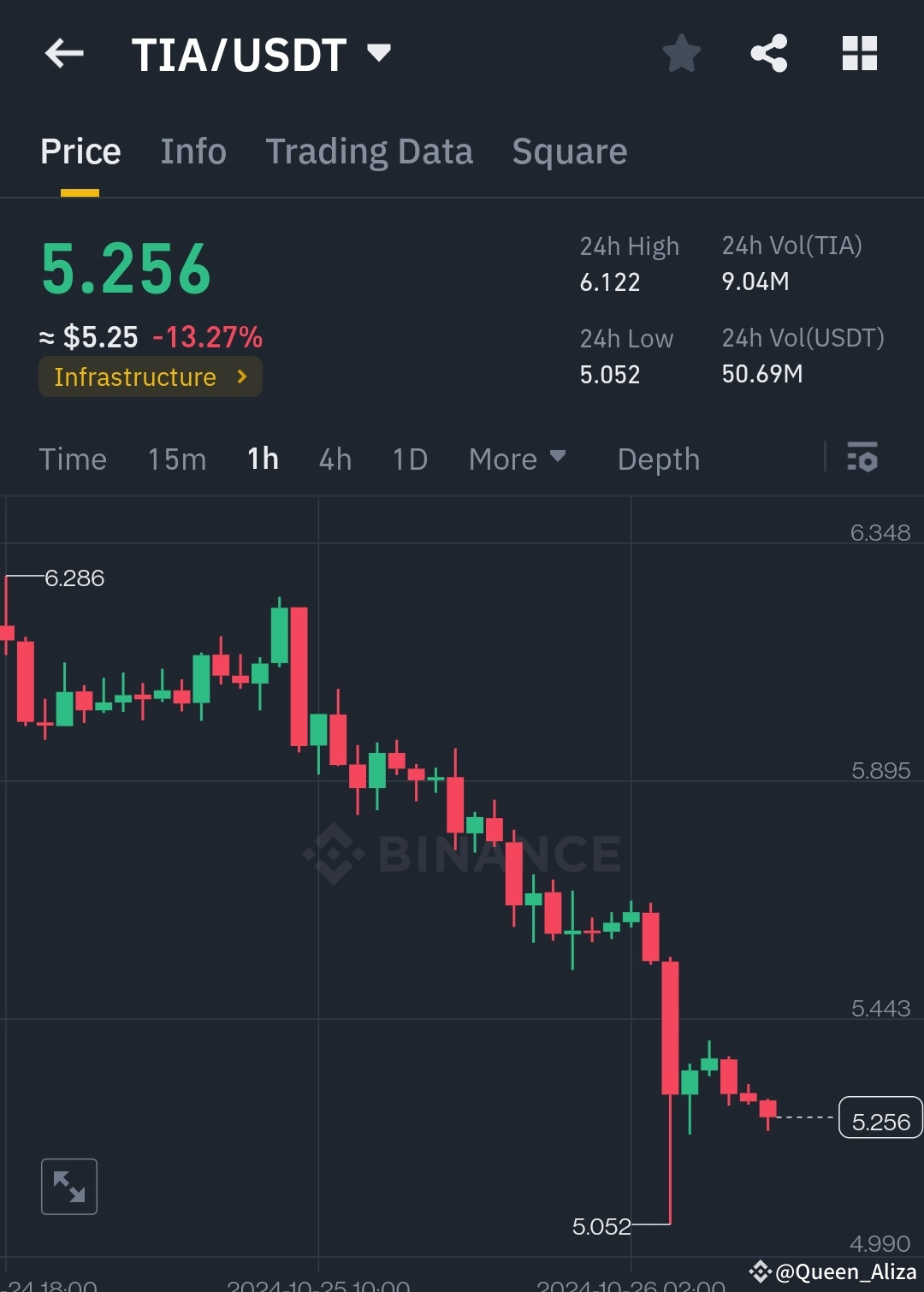Open the markets grid view
This screenshot has height=1292, width=924.
[x=859, y=53]
